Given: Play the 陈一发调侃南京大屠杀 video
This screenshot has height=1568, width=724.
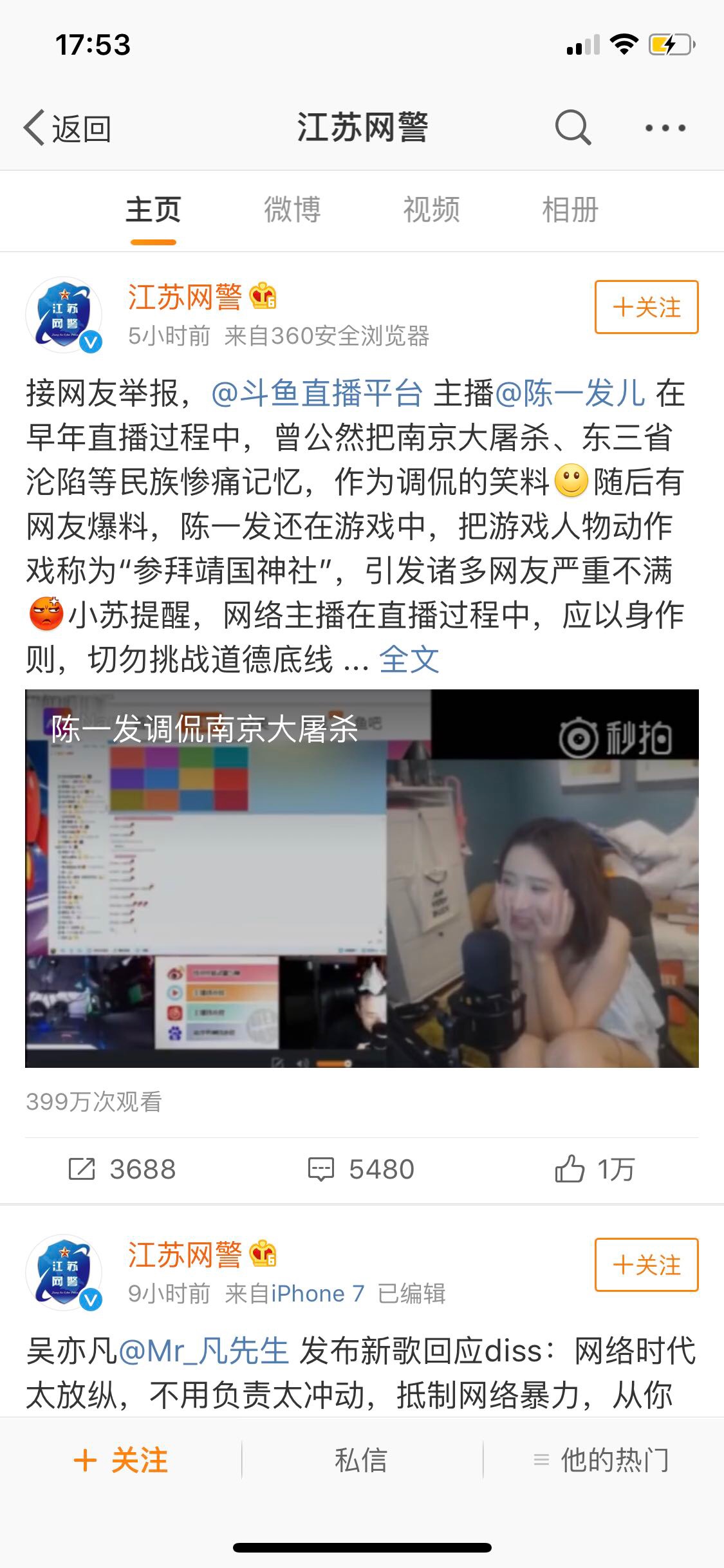Looking at the screenshot, I should [362, 878].
